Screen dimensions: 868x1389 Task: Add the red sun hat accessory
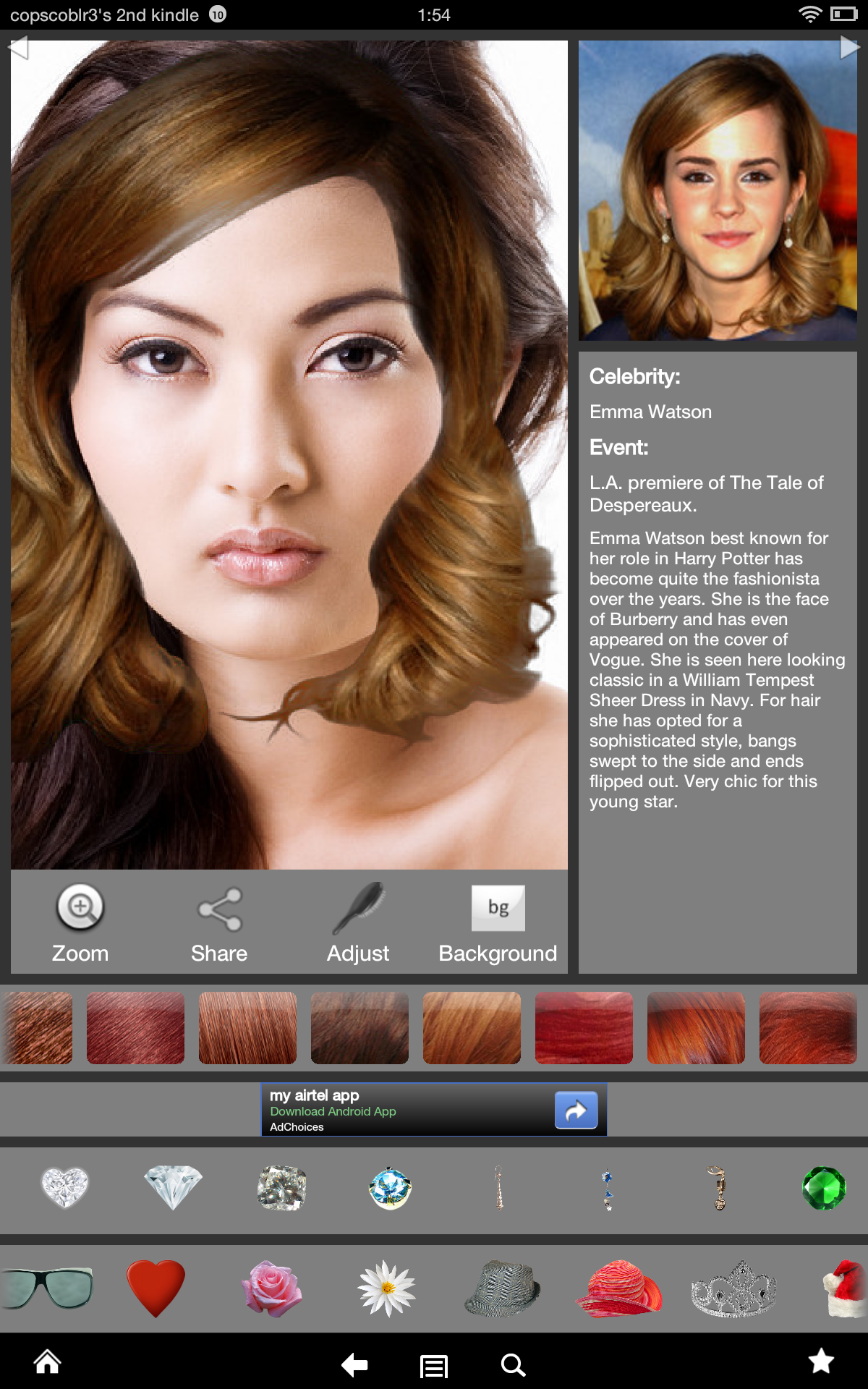618,1288
